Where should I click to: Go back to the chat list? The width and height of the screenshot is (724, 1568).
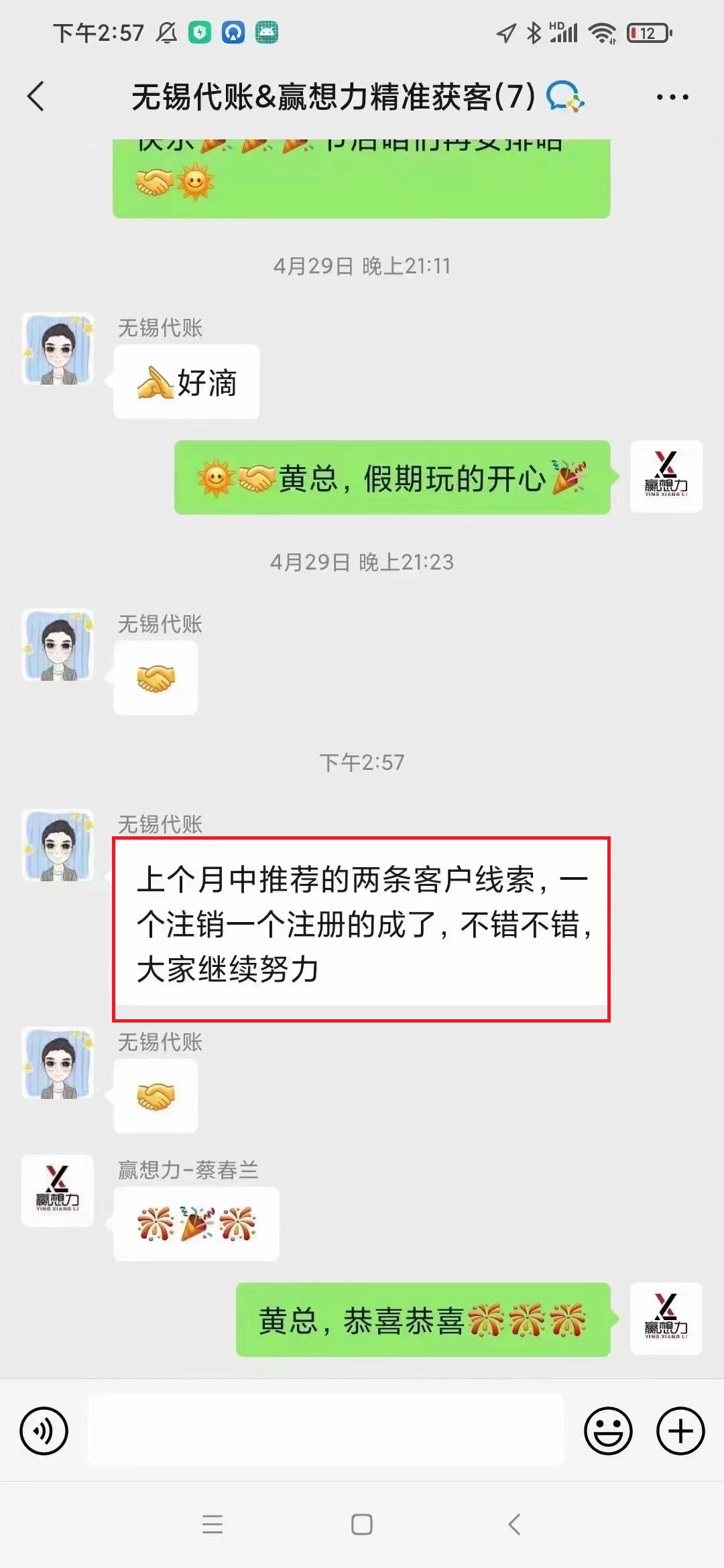36,96
